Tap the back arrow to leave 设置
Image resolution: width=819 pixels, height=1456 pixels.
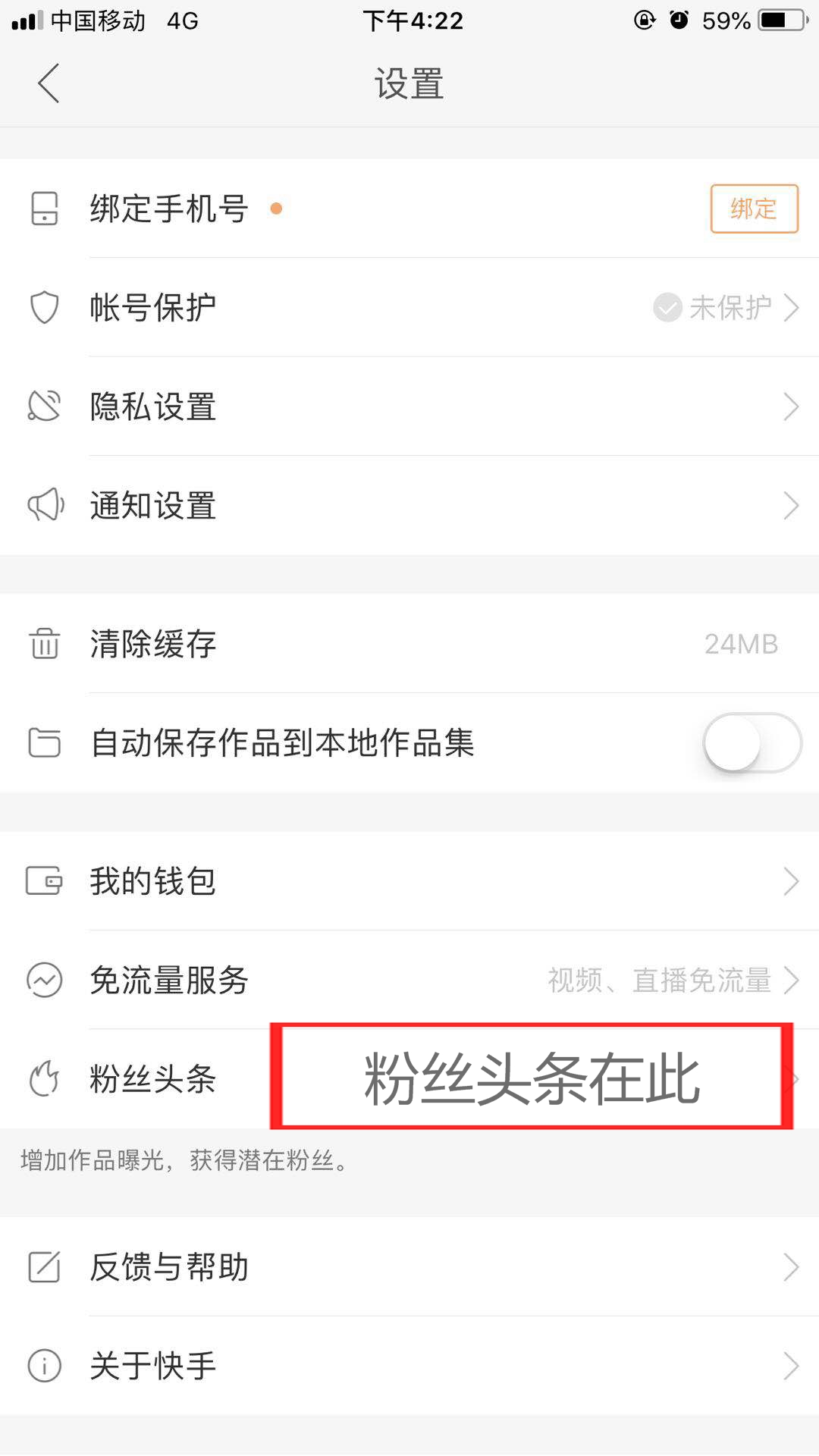[48, 83]
